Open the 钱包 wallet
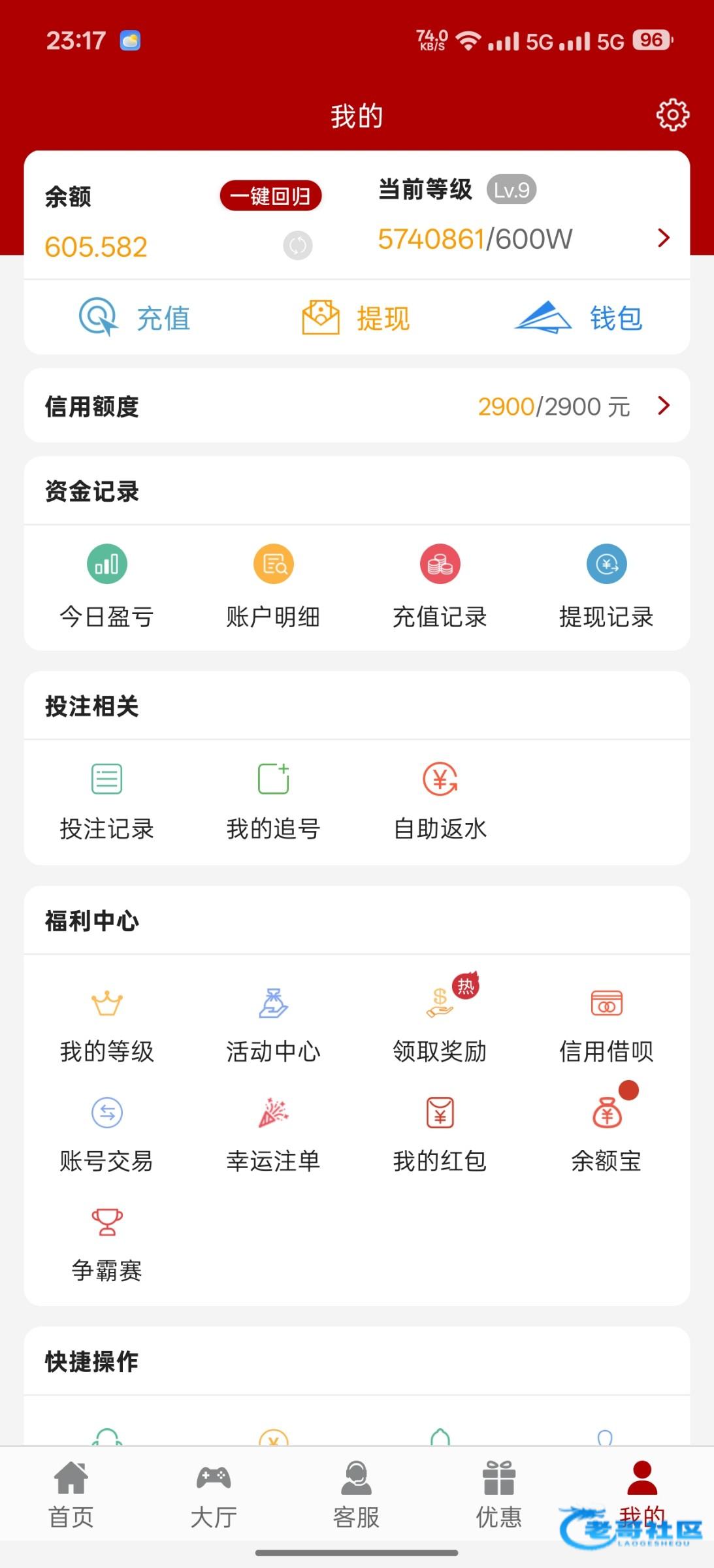The height and width of the screenshot is (1568, 714). point(579,318)
